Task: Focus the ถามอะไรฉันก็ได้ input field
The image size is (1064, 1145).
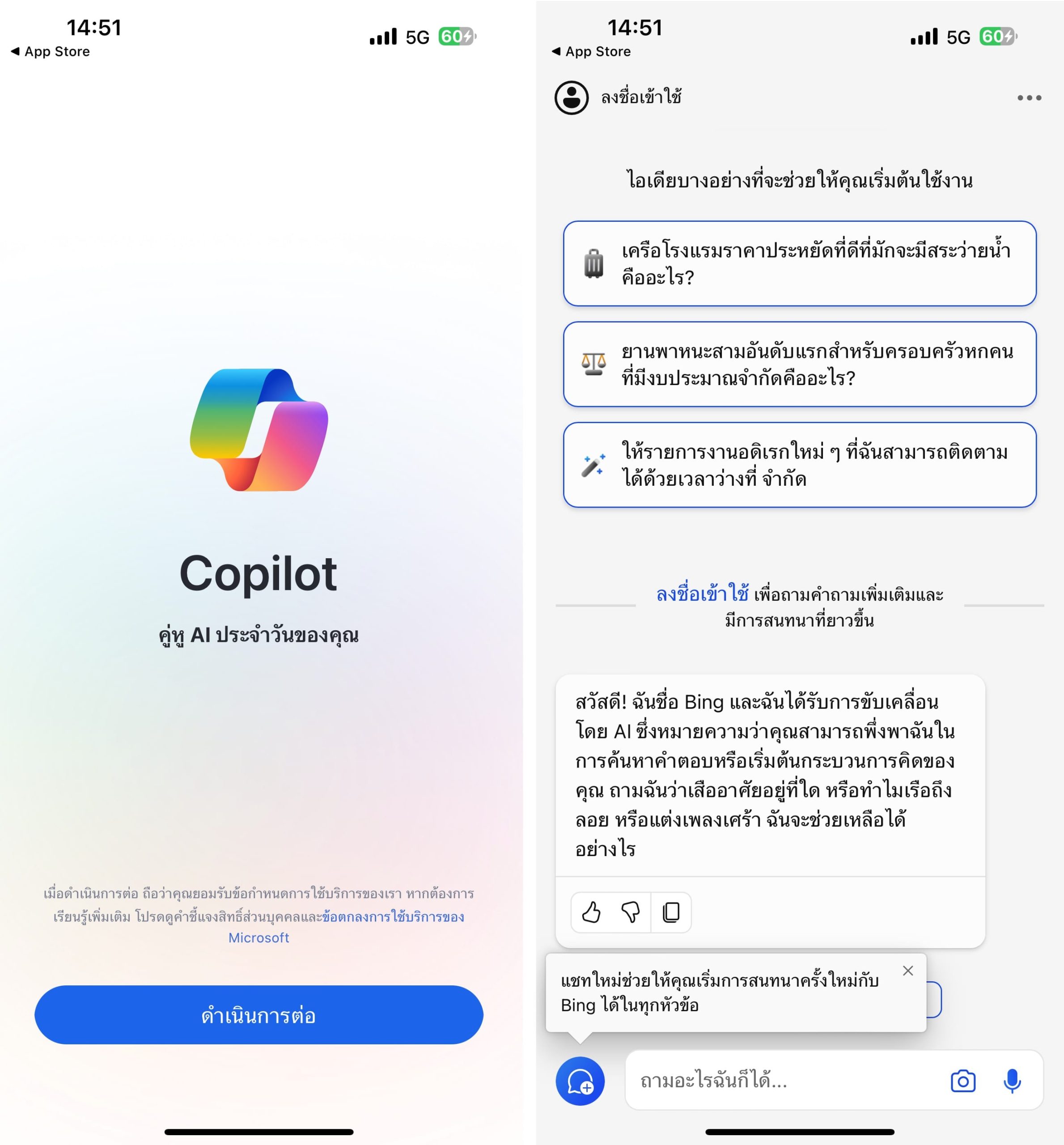Action: click(783, 1081)
